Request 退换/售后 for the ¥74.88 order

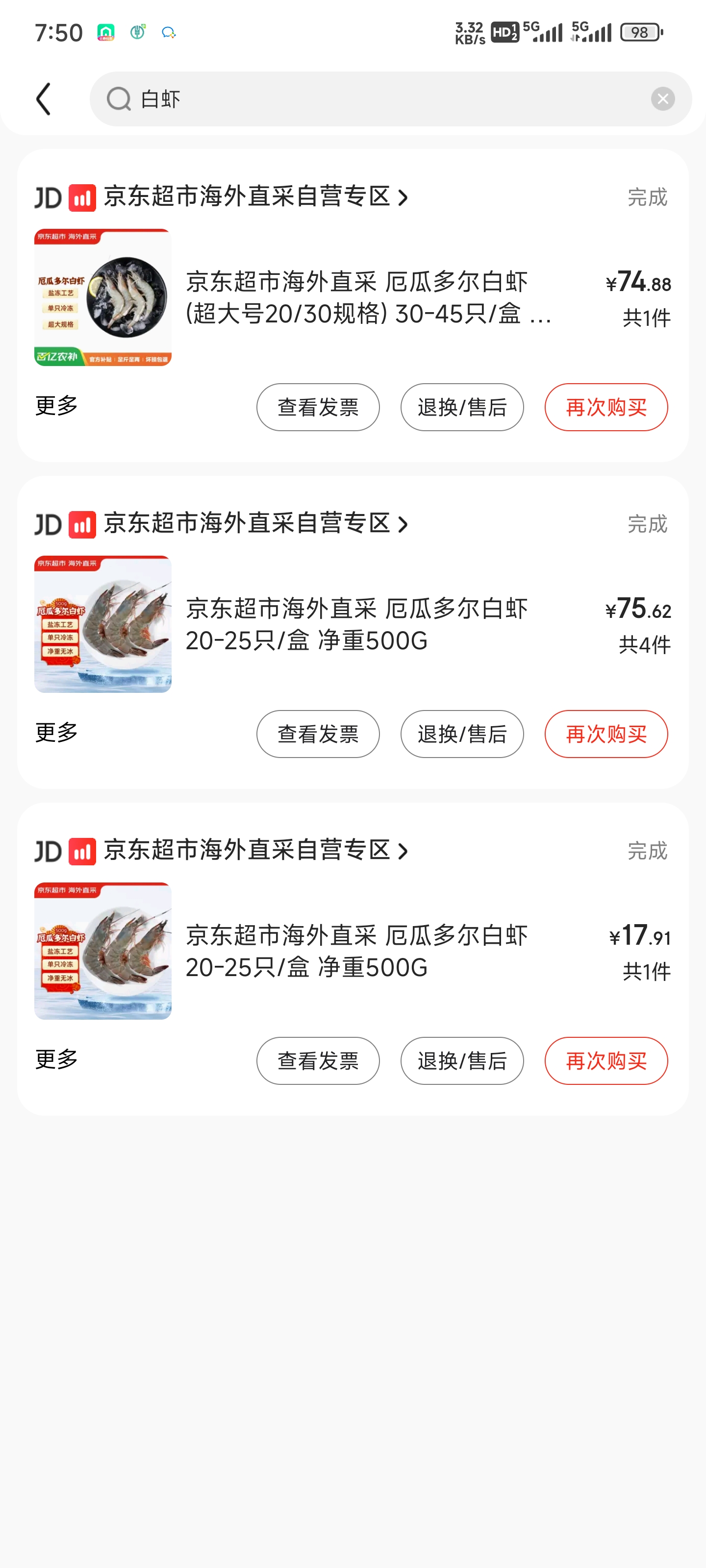point(462,407)
